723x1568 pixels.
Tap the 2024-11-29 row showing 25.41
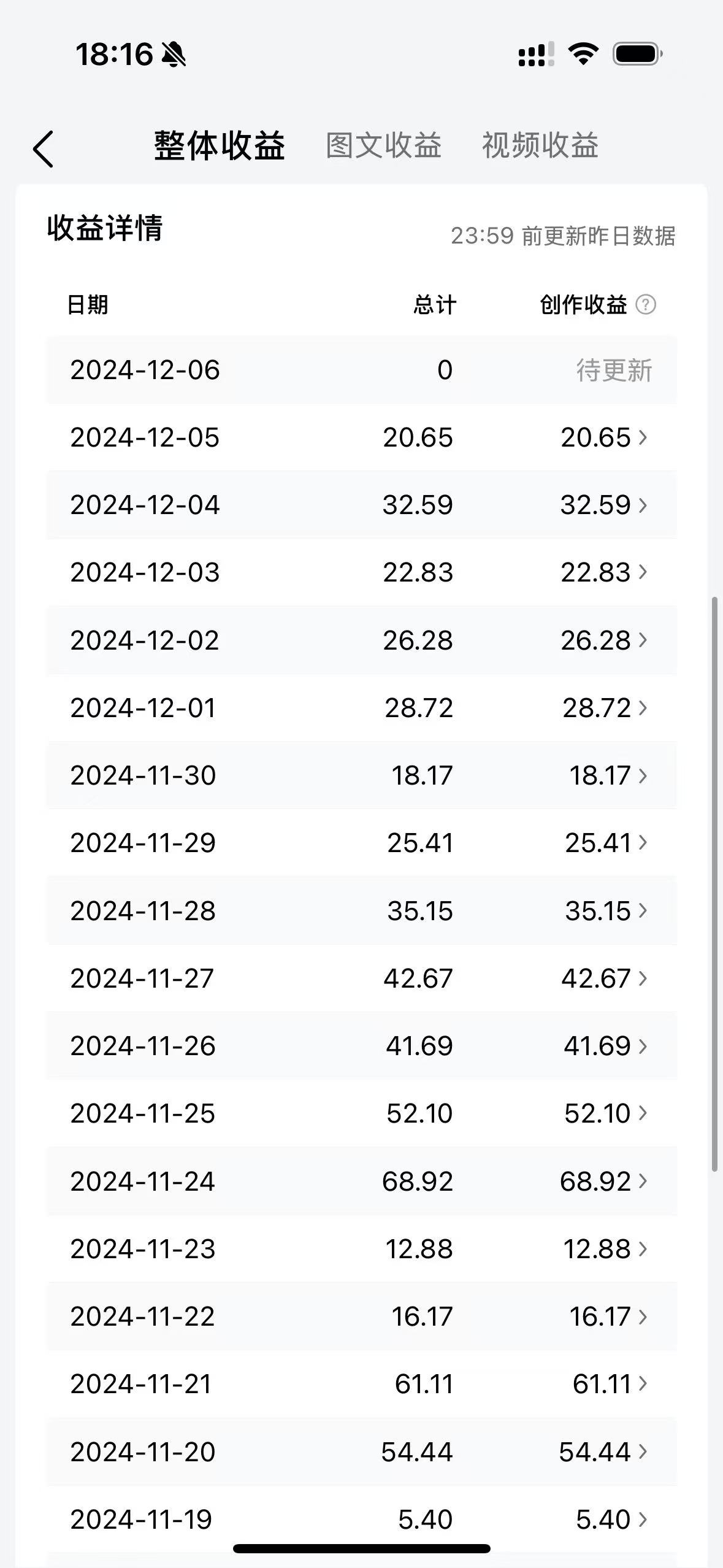tap(604, 843)
